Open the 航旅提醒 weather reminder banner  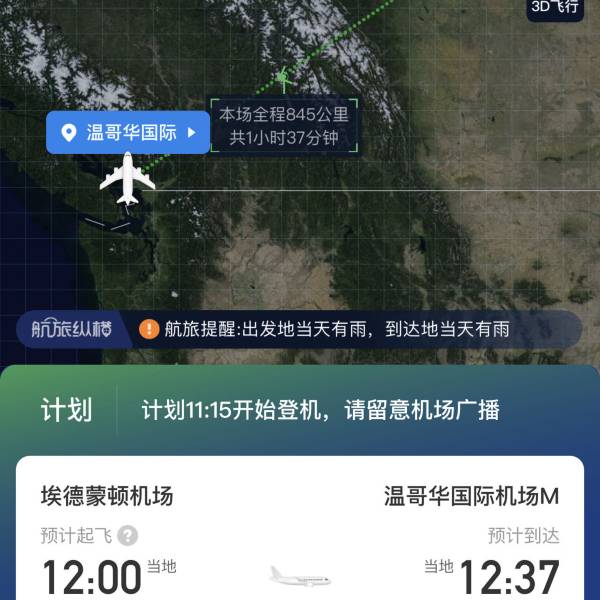coord(324,328)
